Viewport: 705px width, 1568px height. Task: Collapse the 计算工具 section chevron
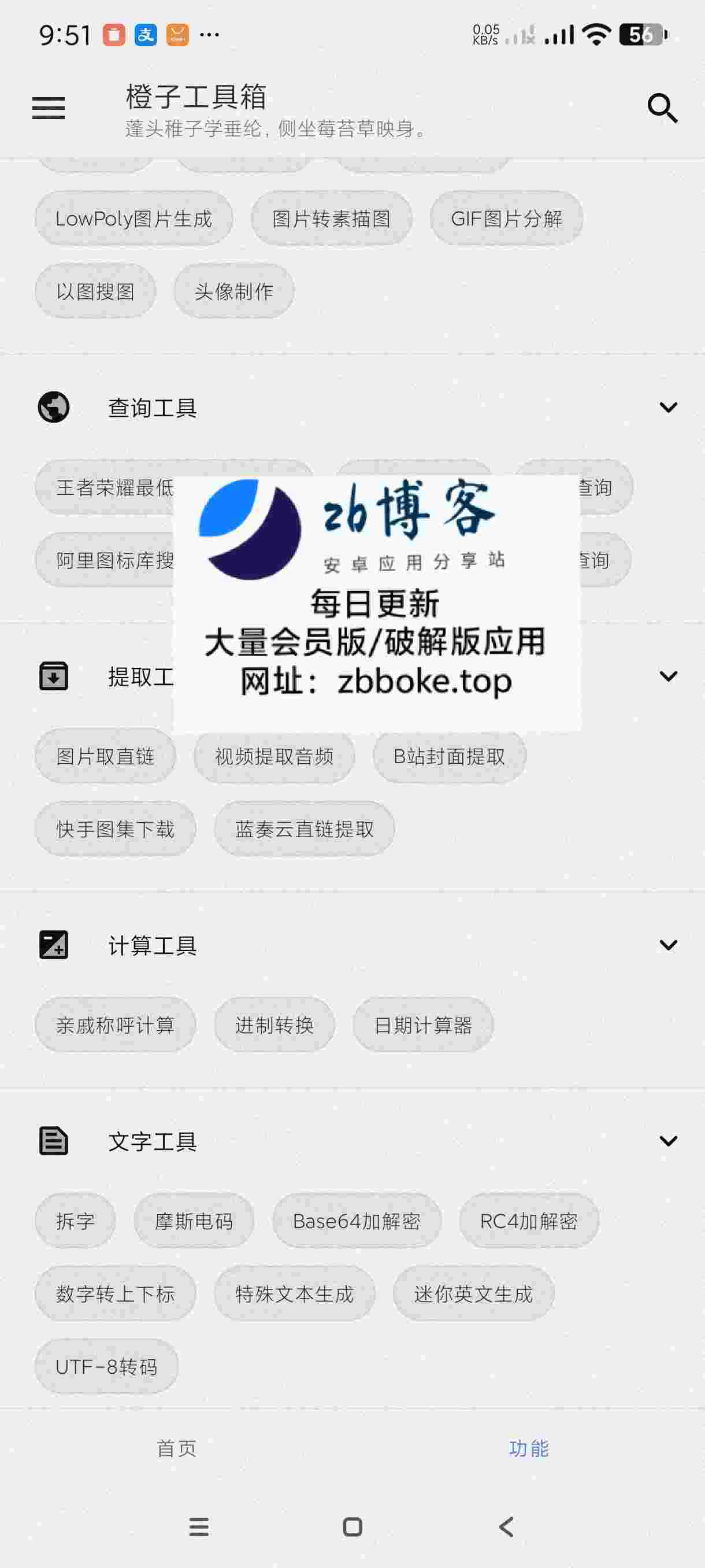point(668,945)
